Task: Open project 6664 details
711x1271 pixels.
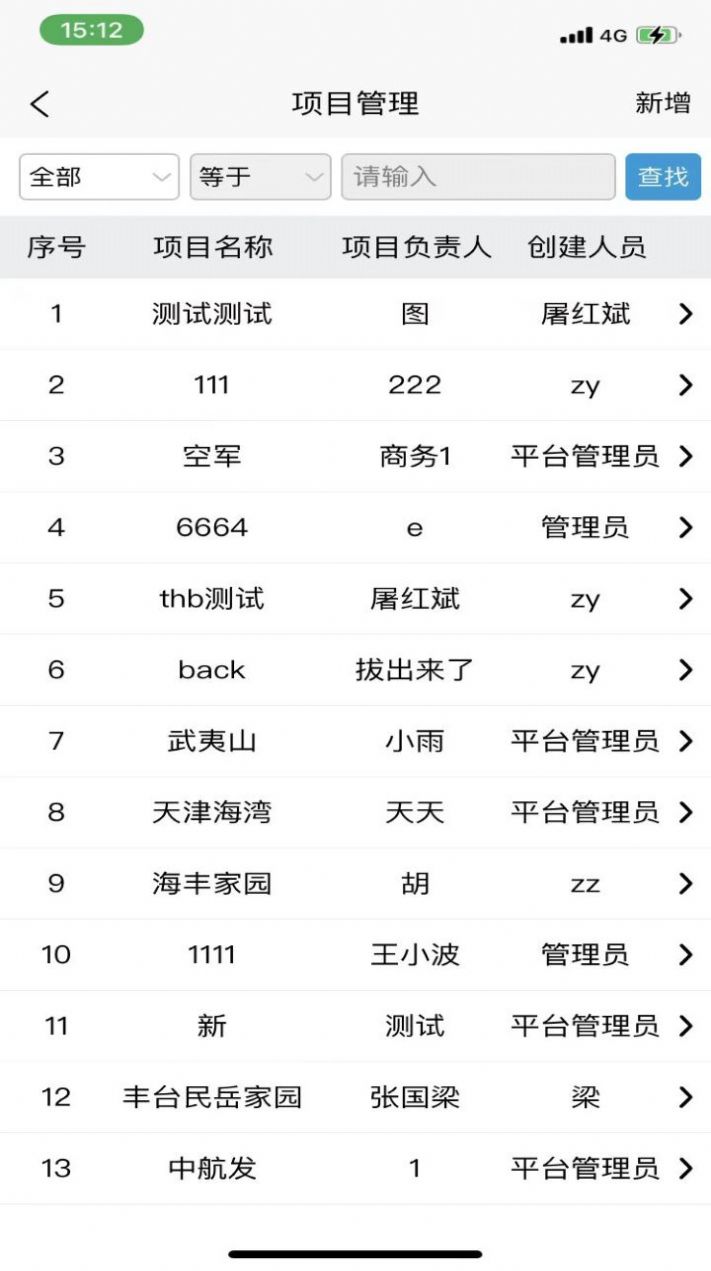Action: pos(355,528)
